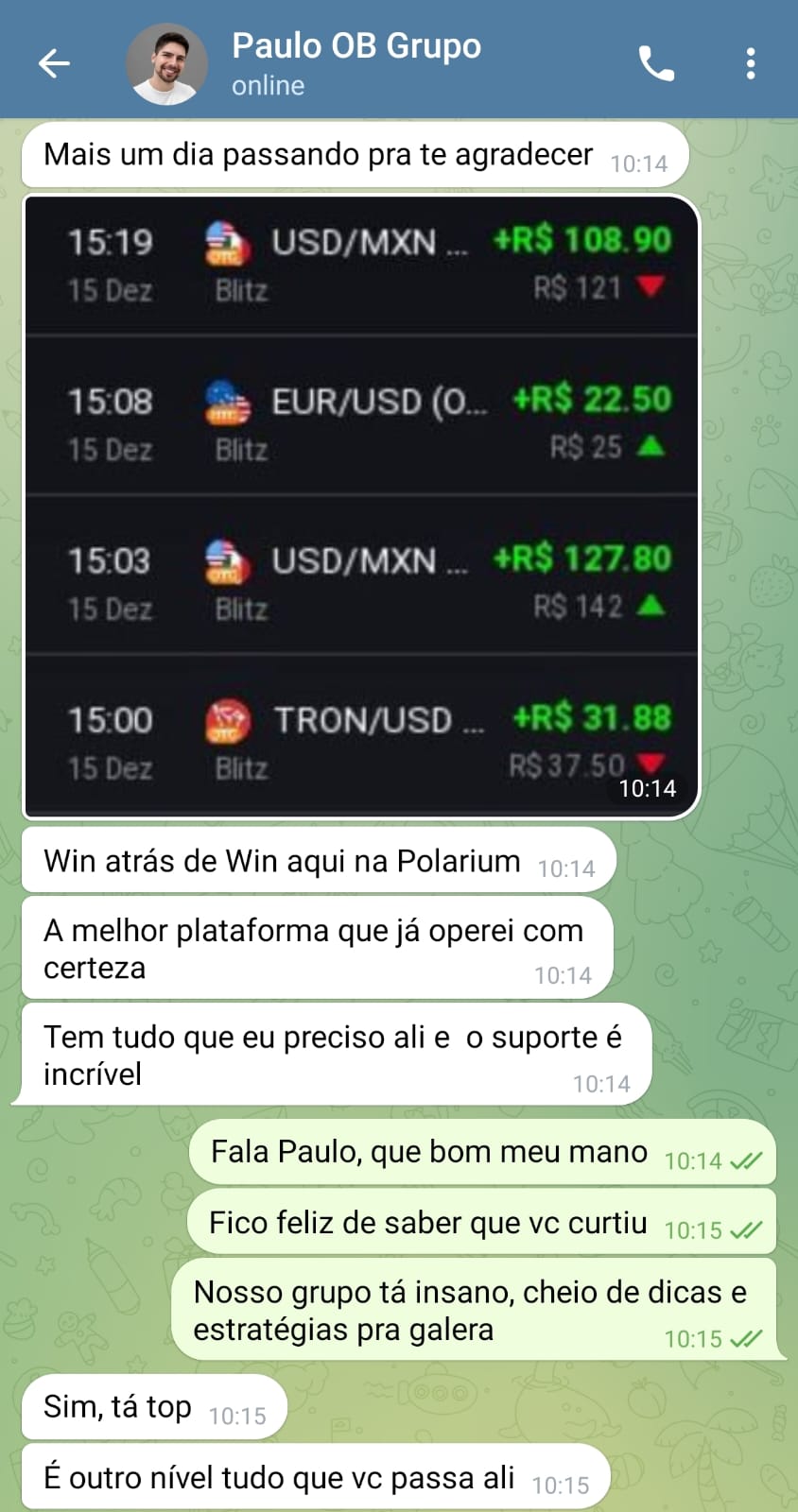This screenshot has width=798, height=1512.
Task: Open Paulo OB Grupo's profile picture
Action: tap(167, 63)
